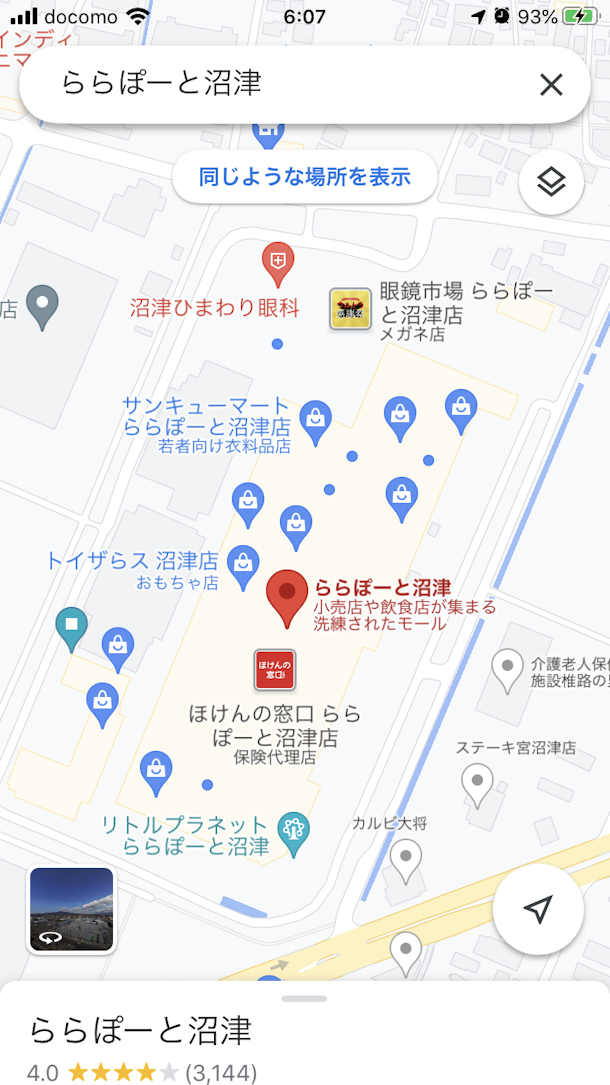Expand the ららぽーと沼津 place card
This screenshot has width=610, height=1085.
[305, 1030]
